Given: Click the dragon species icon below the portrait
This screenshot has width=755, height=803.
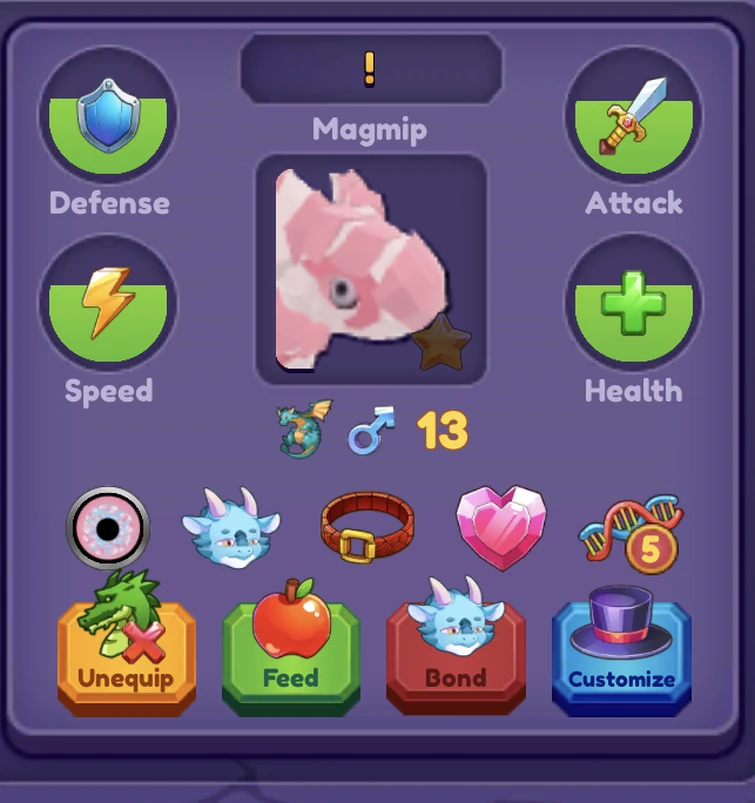Looking at the screenshot, I should click(x=301, y=428).
